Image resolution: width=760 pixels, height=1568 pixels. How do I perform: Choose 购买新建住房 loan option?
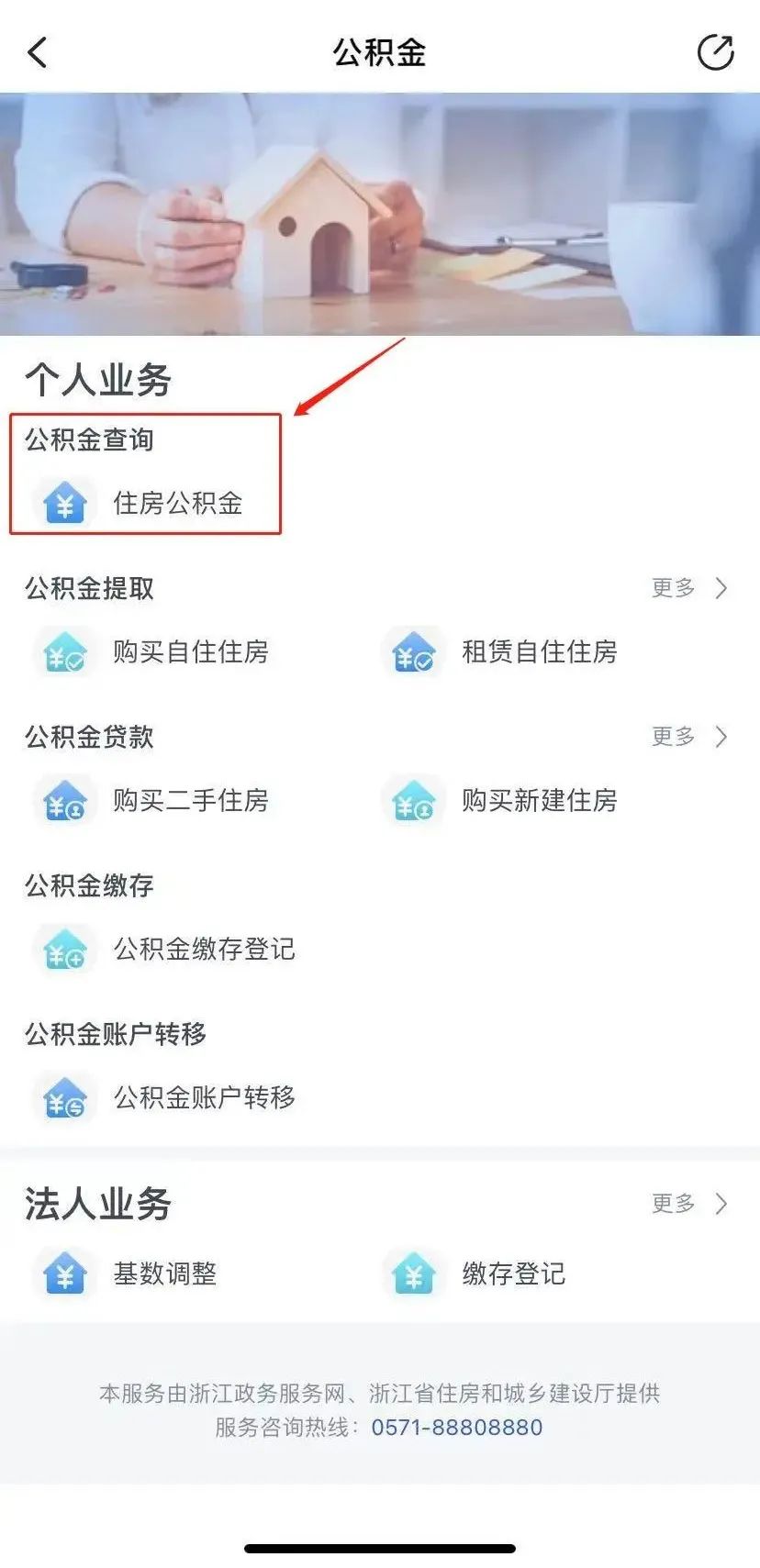point(503,800)
